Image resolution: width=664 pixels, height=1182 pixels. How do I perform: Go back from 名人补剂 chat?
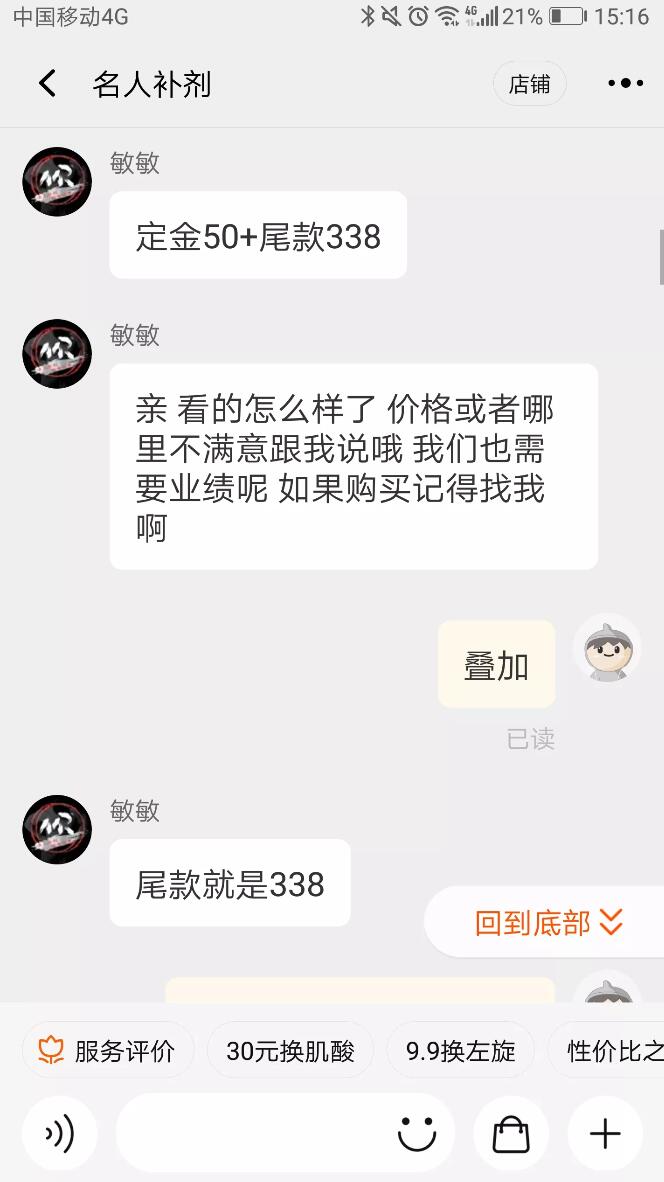tap(47, 84)
